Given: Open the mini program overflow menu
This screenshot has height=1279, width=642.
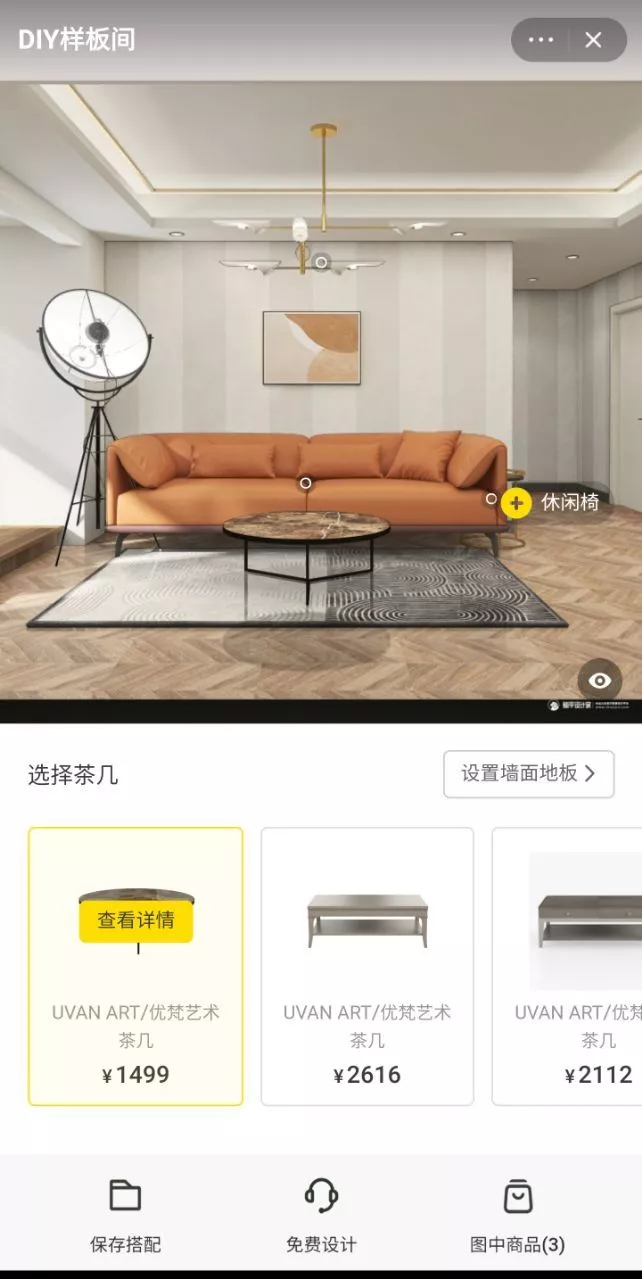Looking at the screenshot, I should (x=541, y=40).
